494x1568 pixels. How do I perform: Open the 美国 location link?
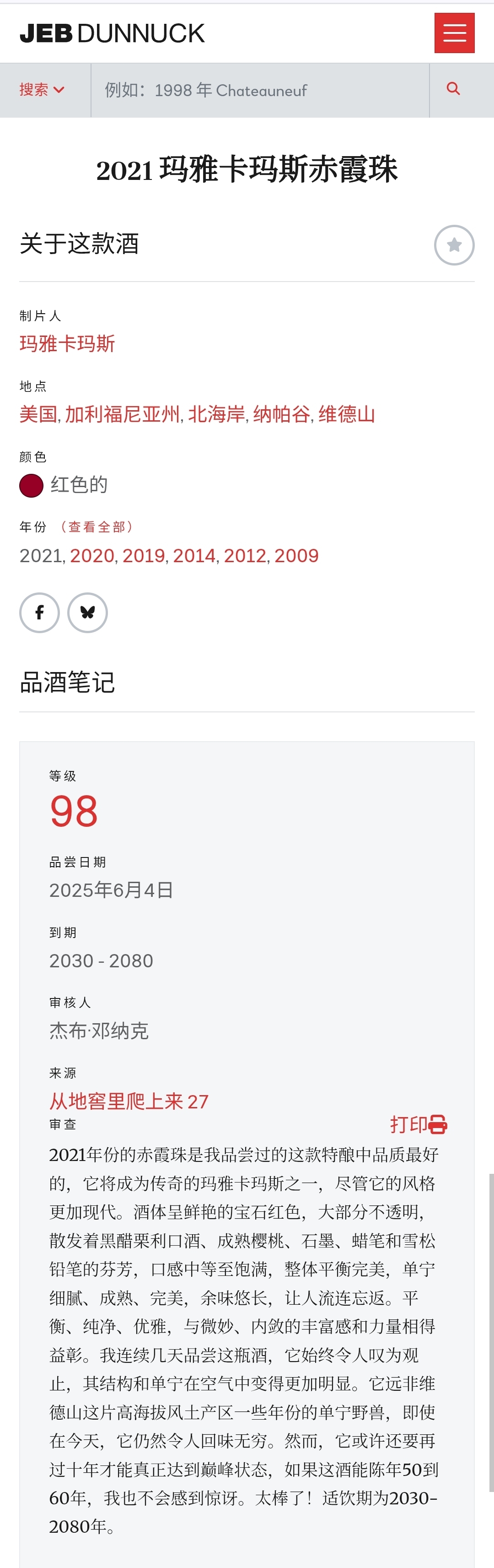(x=38, y=414)
